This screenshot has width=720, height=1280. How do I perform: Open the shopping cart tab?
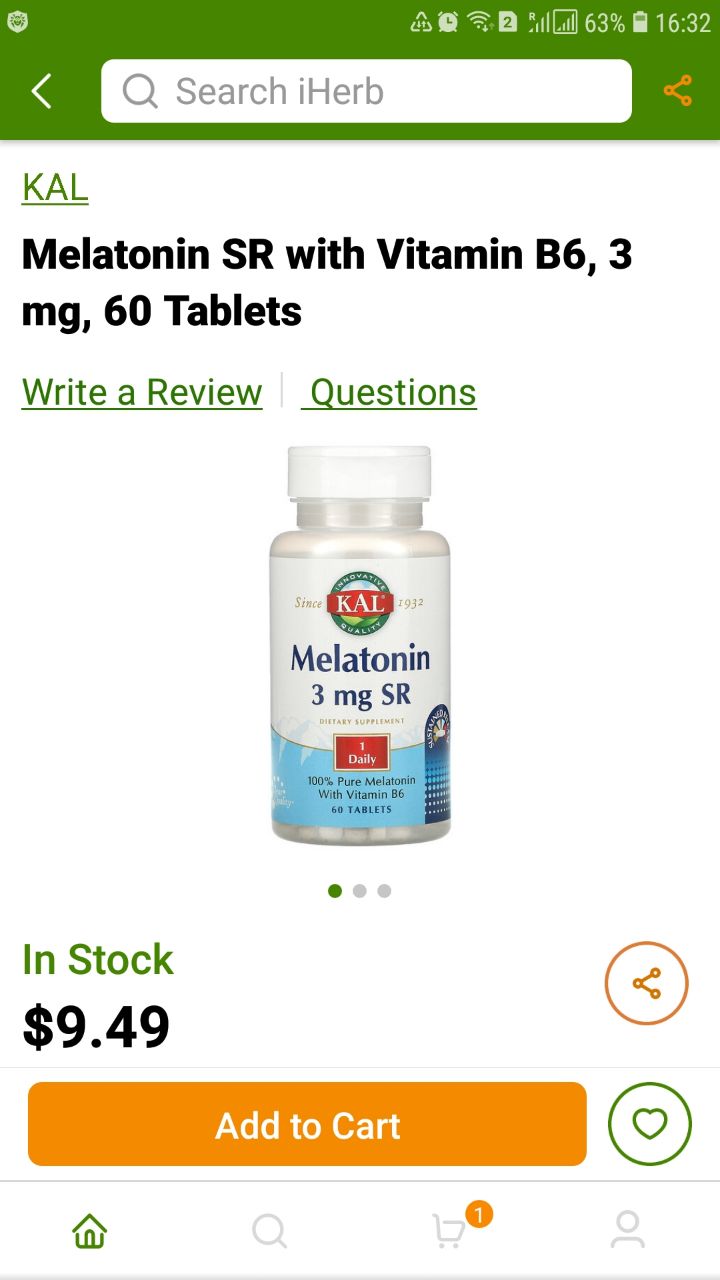click(450, 1230)
